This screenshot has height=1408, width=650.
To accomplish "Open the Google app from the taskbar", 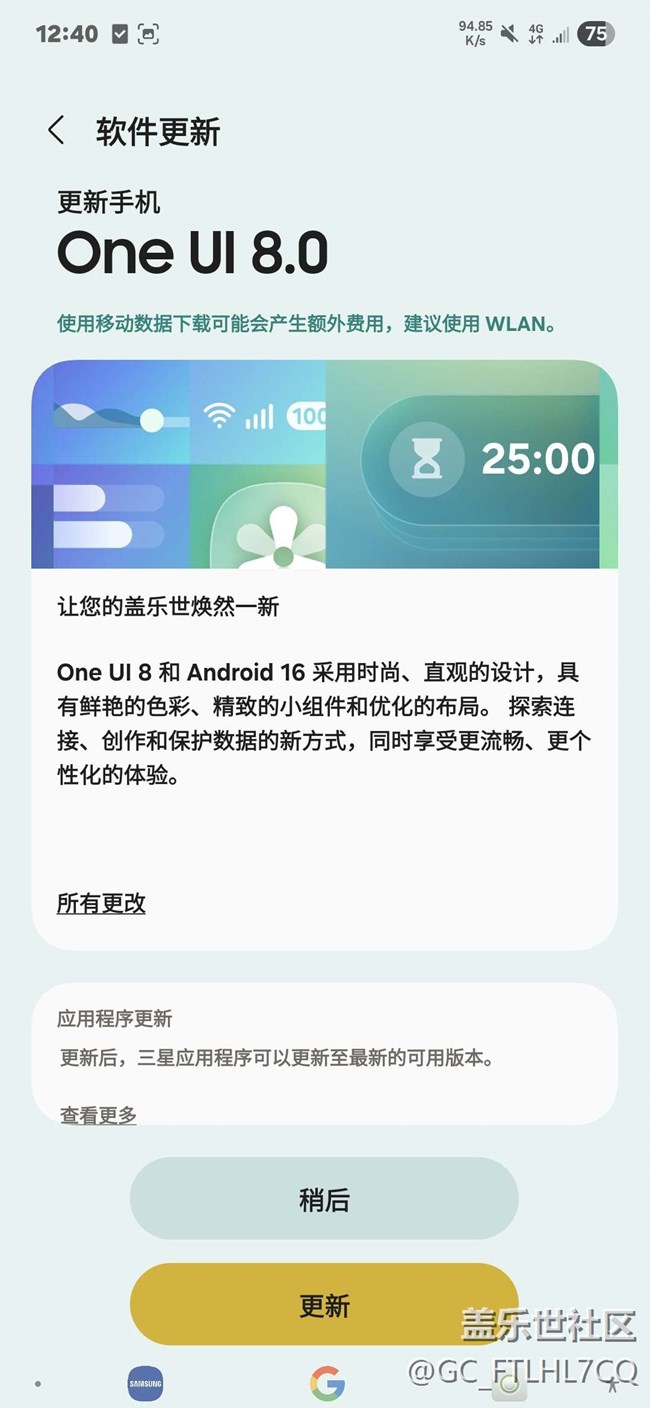I will (327, 1384).
